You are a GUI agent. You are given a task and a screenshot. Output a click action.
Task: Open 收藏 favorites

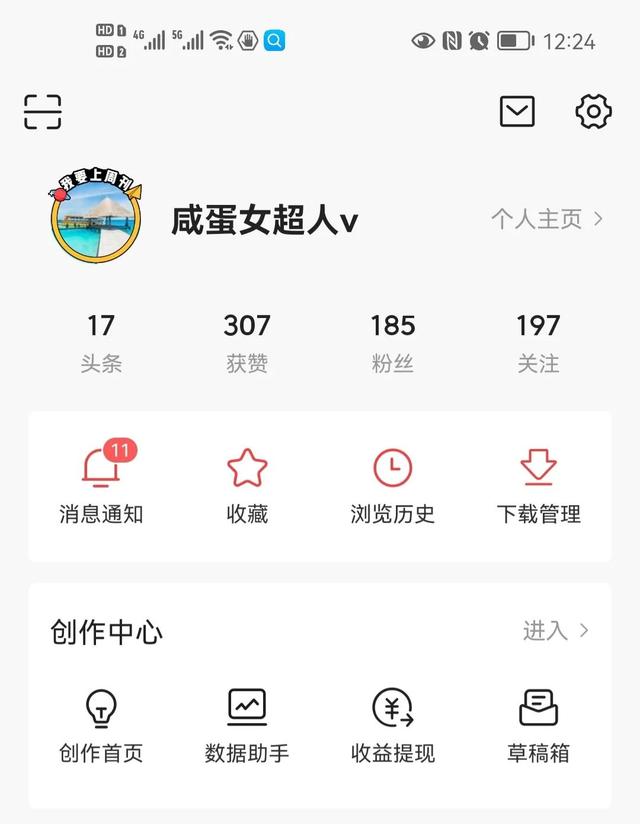(247, 486)
